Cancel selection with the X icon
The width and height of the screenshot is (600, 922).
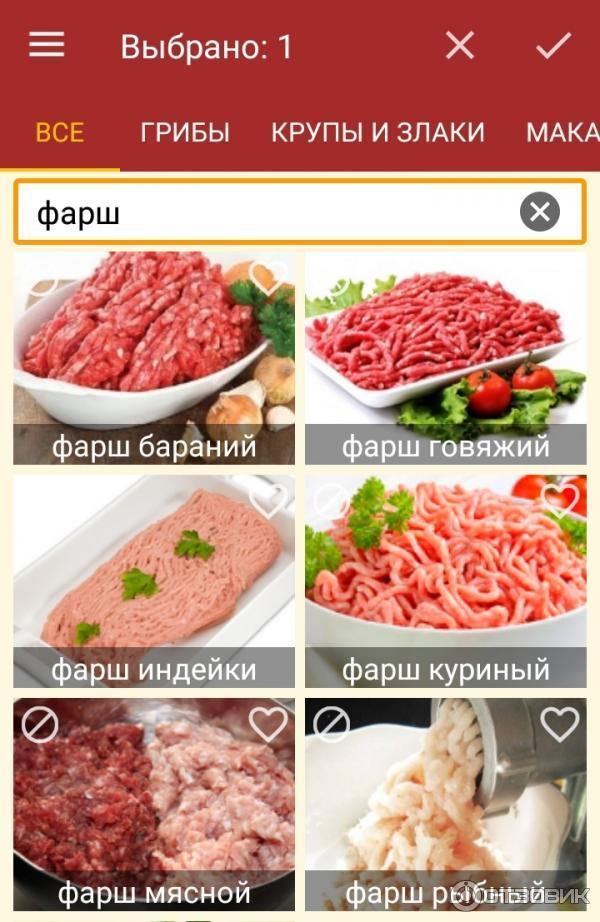[x=459, y=46]
